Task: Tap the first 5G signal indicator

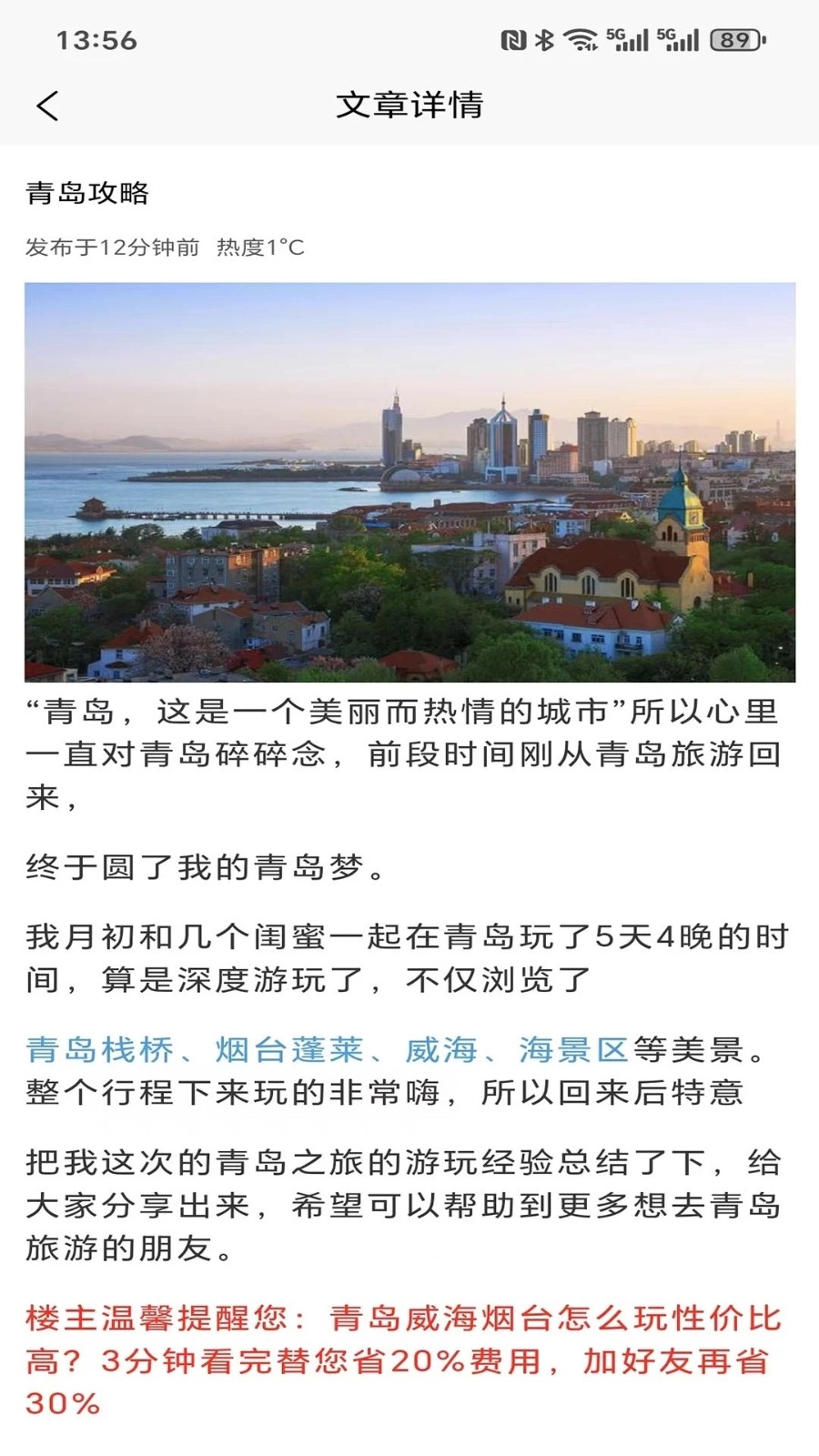Action: [626, 39]
